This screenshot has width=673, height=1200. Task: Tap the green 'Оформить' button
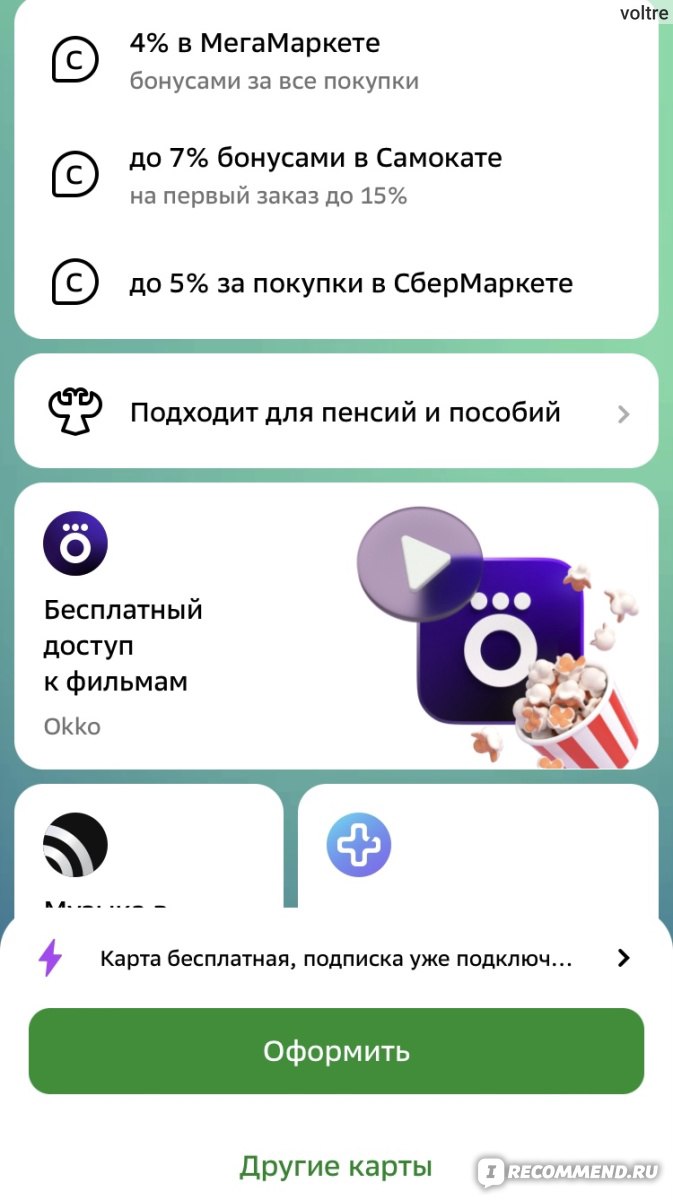[336, 1051]
